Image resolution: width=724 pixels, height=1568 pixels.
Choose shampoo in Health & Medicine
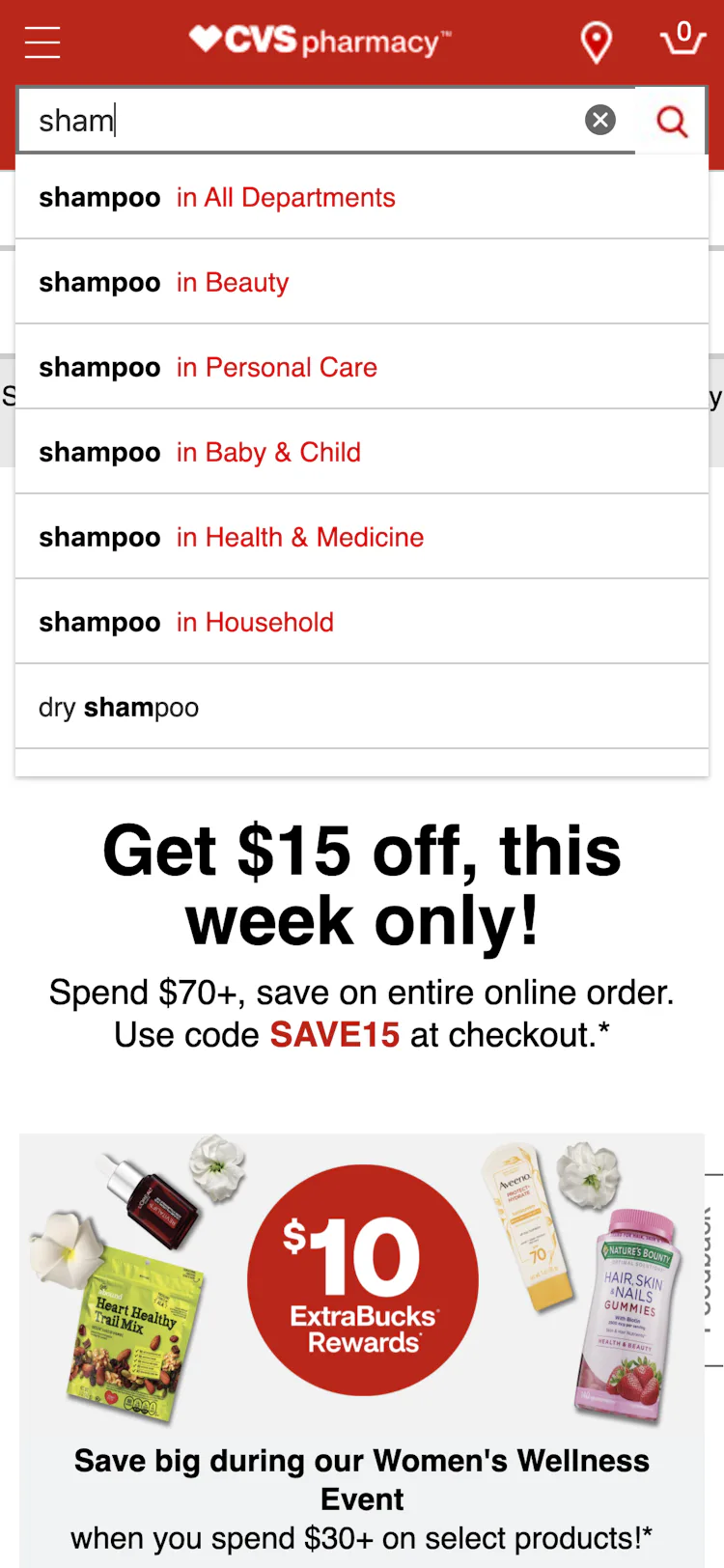[x=362, y=538]
